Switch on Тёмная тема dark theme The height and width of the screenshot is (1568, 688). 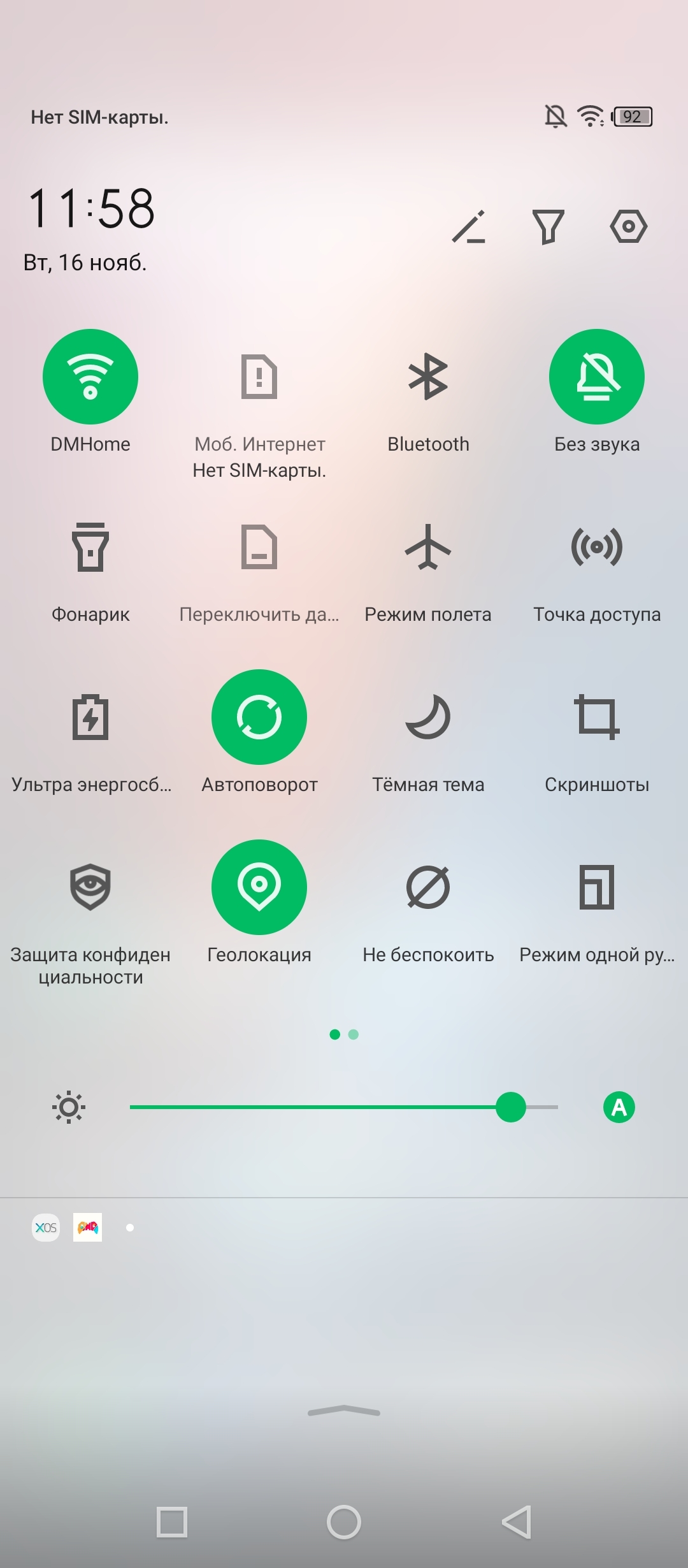pyautogui.click(x=428, y=717)
